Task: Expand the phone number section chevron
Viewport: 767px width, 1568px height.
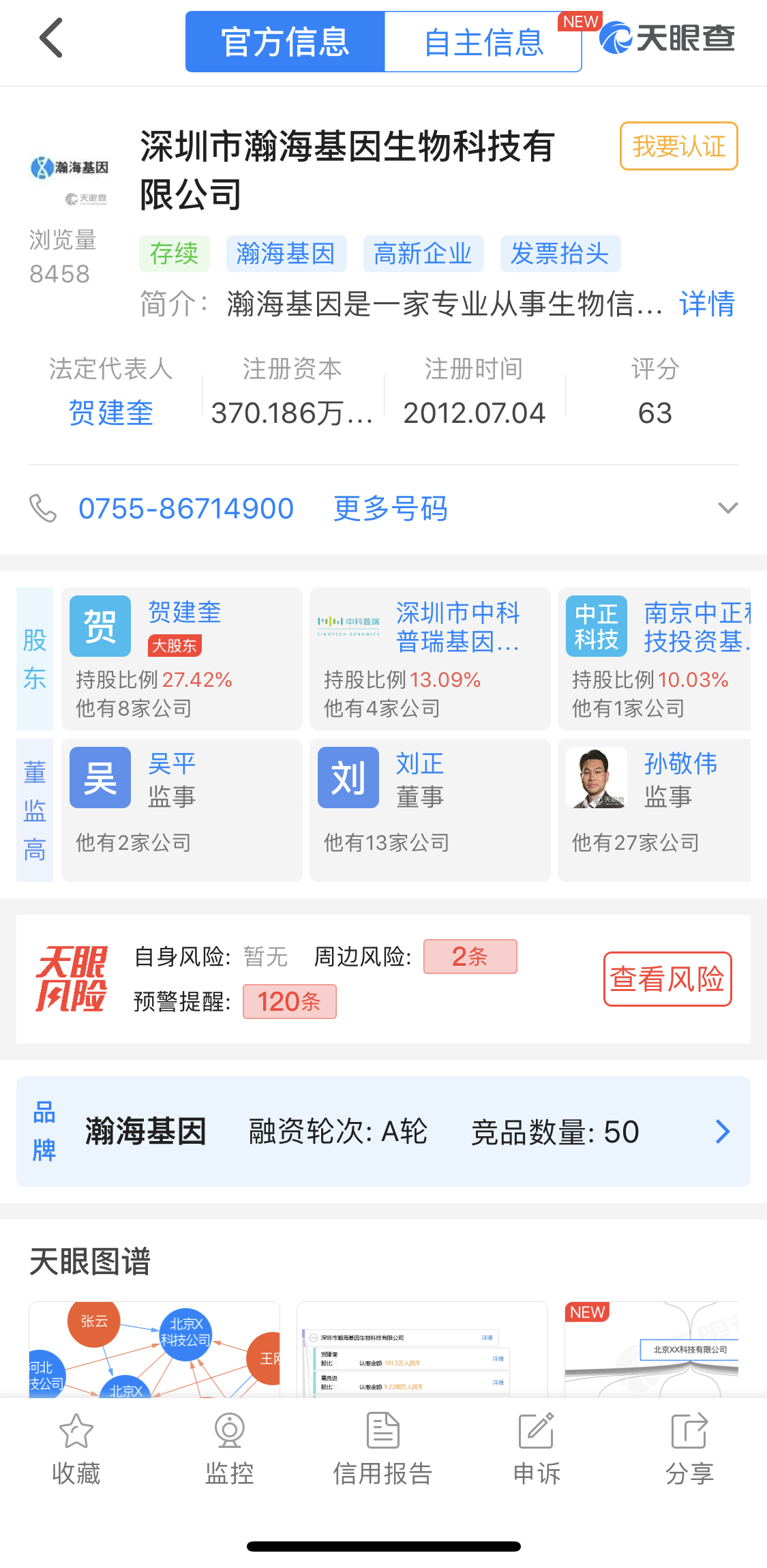Action: tap(727, 508)
